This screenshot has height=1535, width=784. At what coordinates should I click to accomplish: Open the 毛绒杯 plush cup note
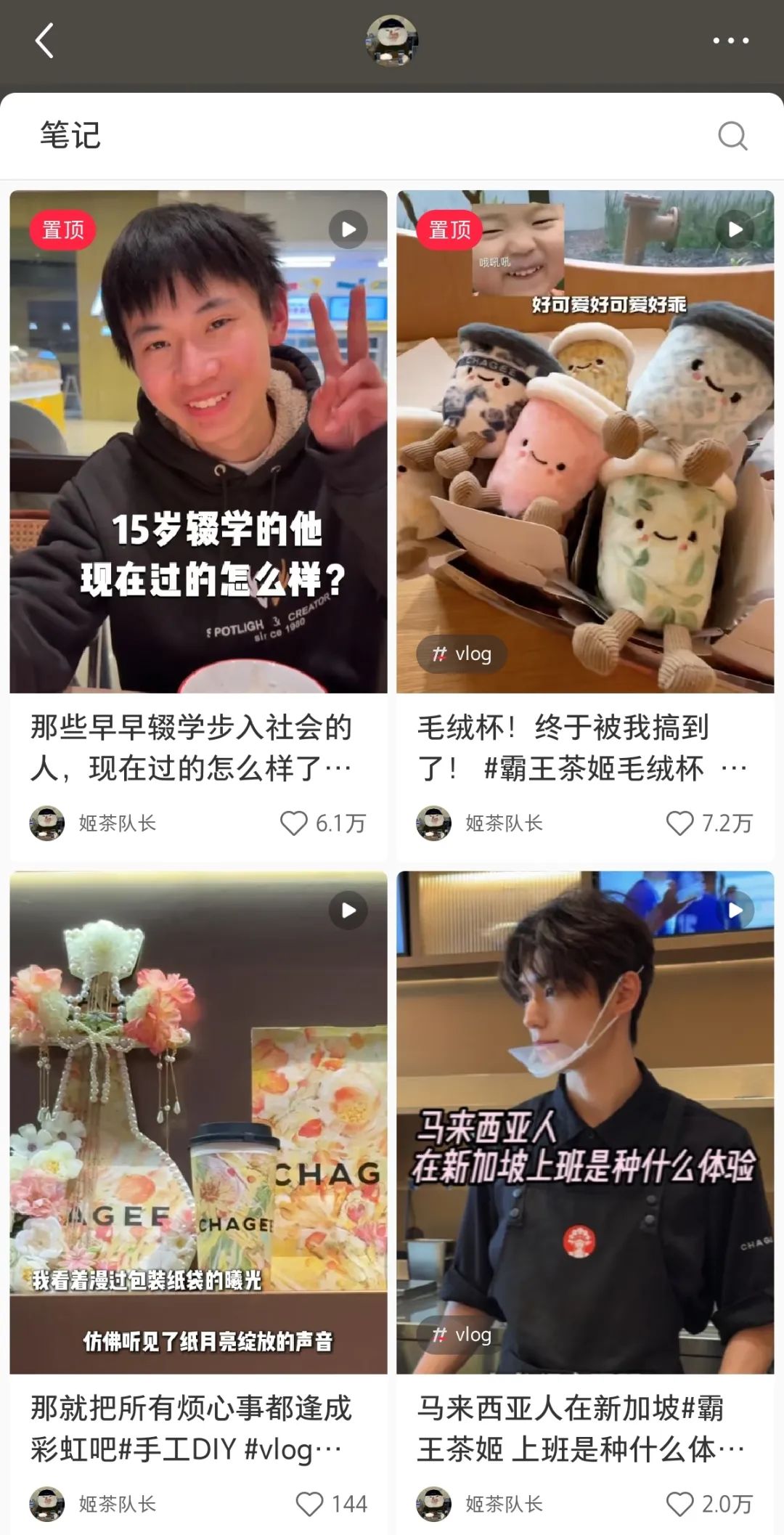point(585,441)
